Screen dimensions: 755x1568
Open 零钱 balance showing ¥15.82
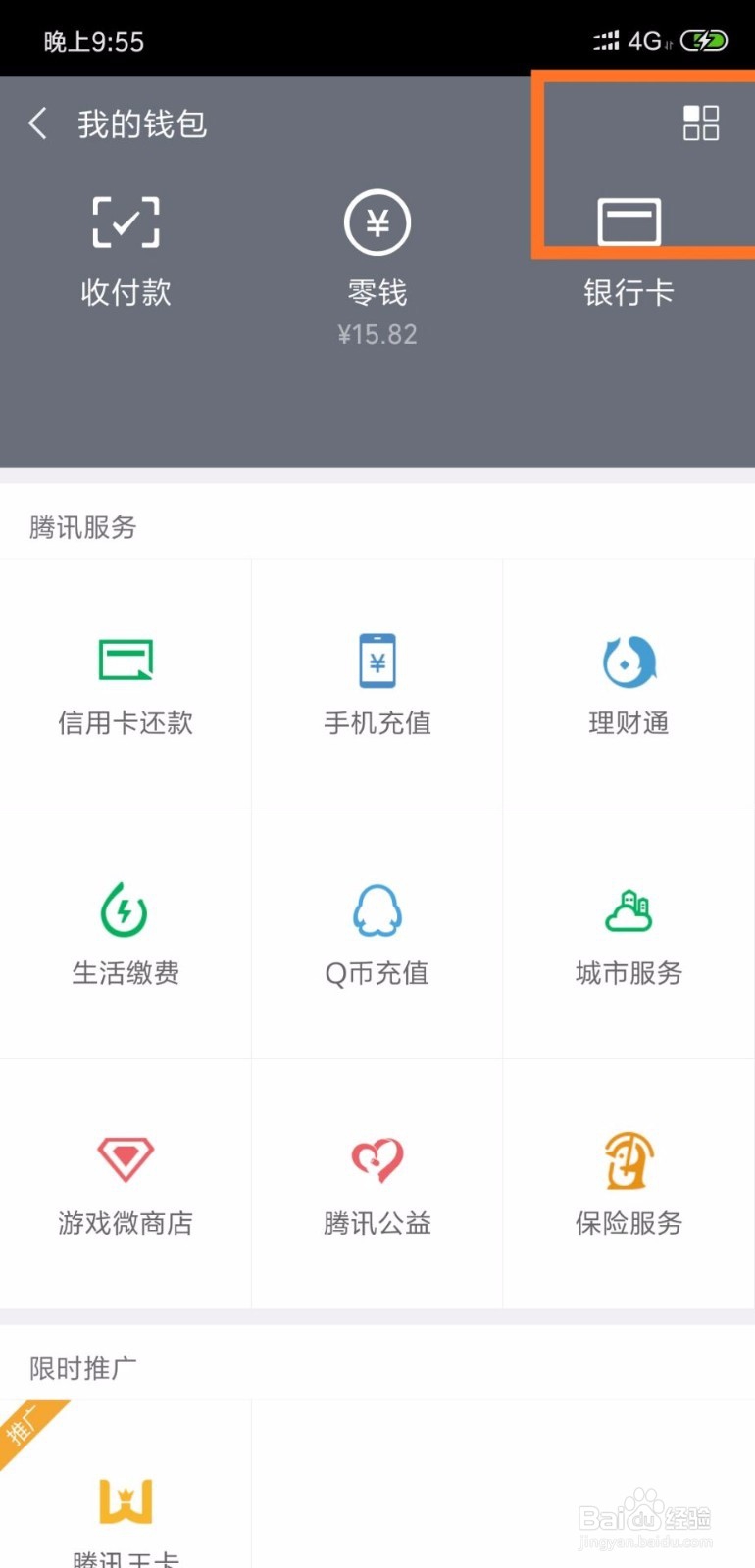tap(377, 335)
